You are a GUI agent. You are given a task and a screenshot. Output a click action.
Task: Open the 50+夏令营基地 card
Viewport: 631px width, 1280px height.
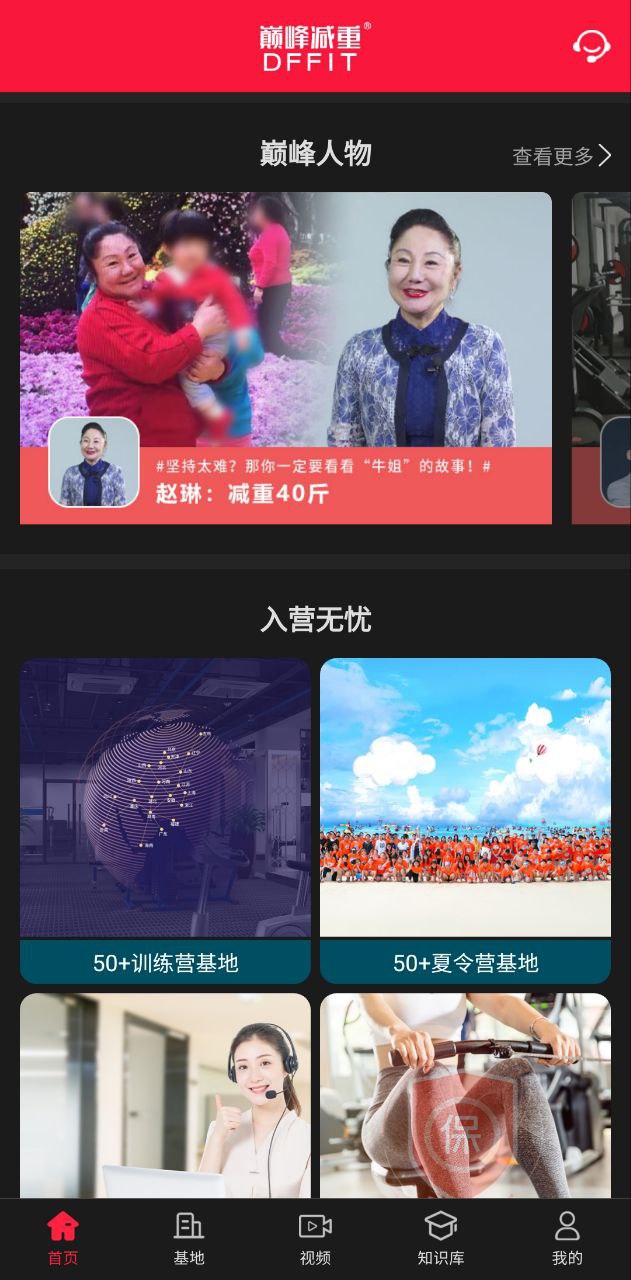(x=465, y=820)
